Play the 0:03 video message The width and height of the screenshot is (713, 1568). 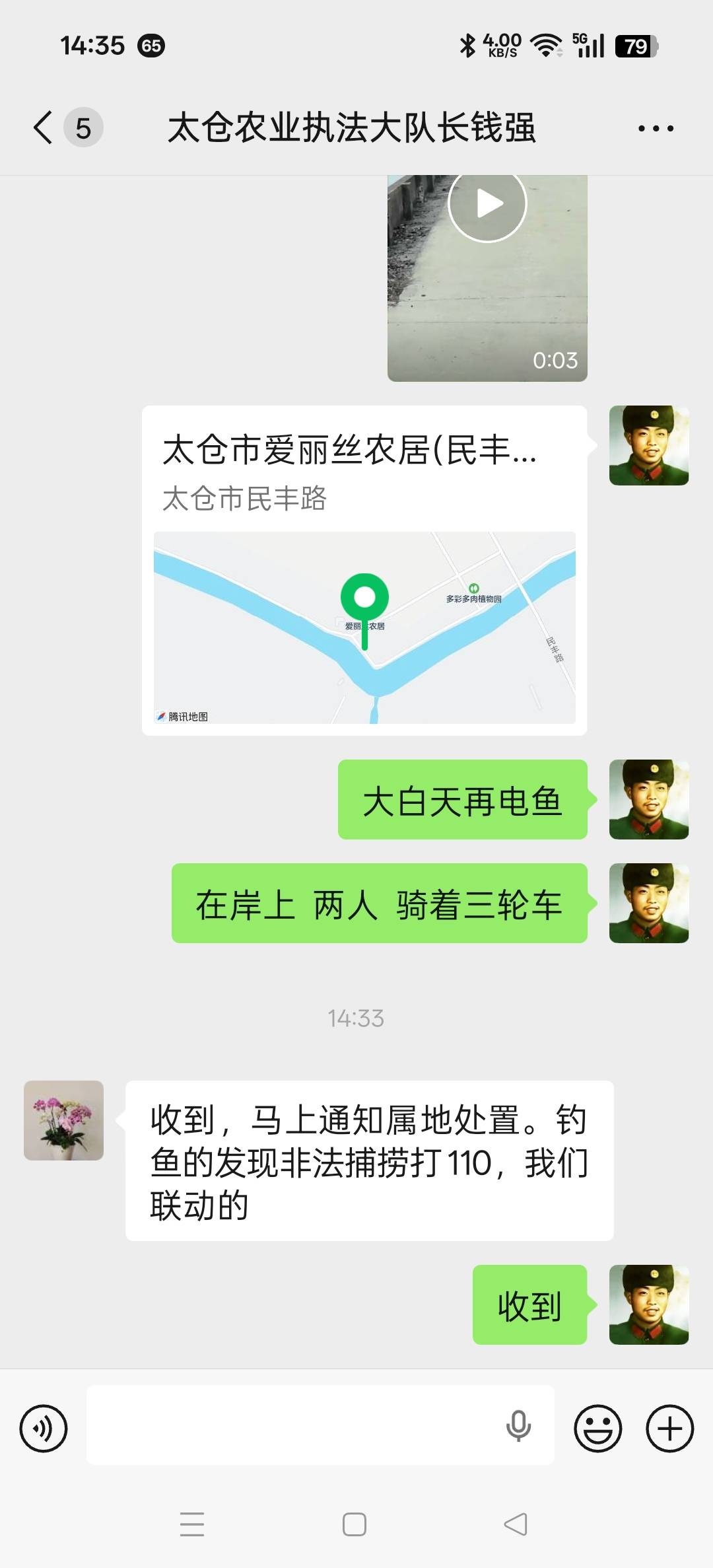[x=487, y=204]
